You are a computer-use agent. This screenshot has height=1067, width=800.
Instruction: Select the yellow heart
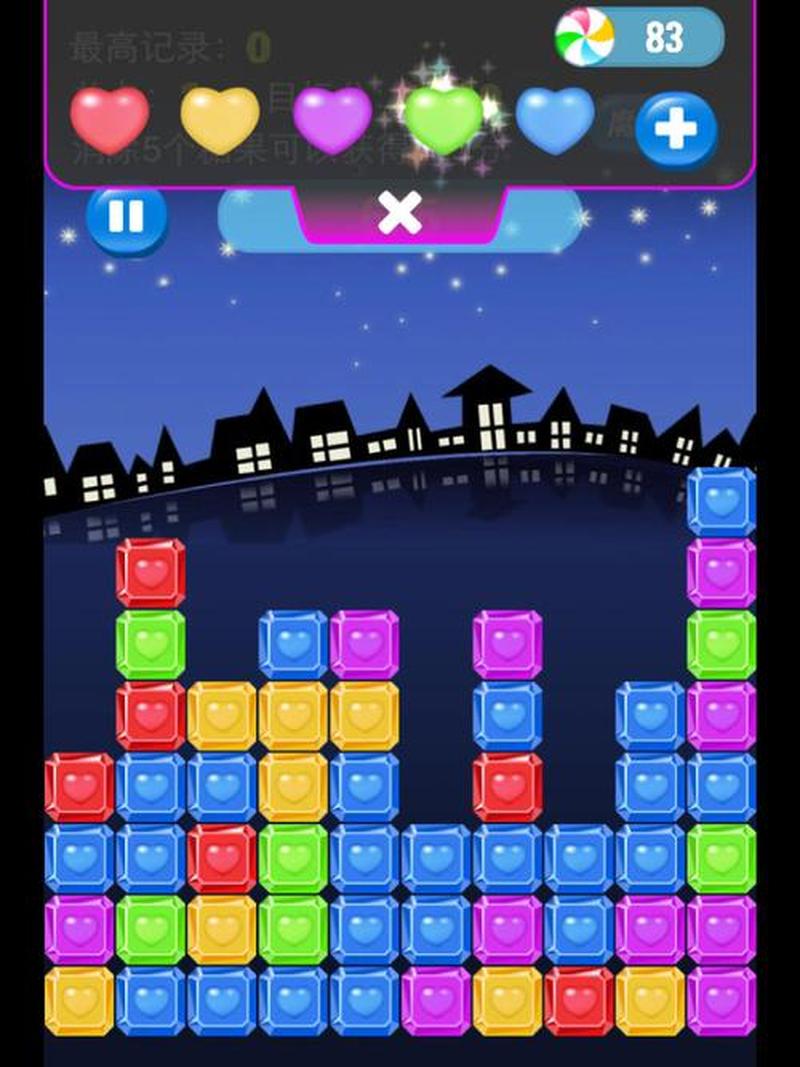[220, 120]
